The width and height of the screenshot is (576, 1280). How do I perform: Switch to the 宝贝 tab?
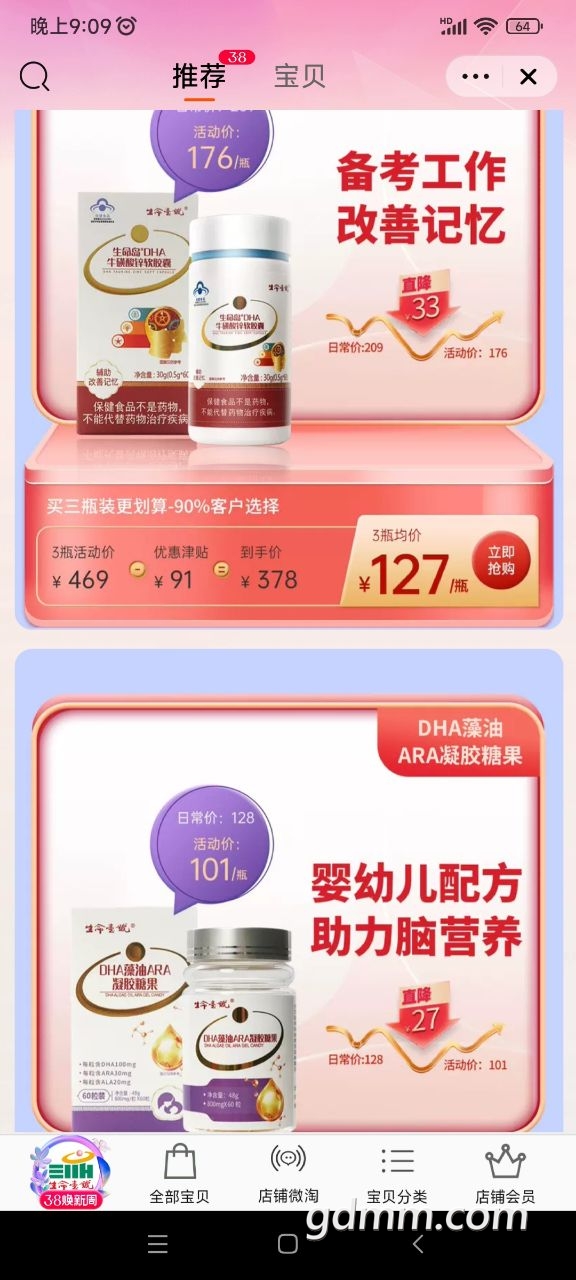click(x=300, y=76)
